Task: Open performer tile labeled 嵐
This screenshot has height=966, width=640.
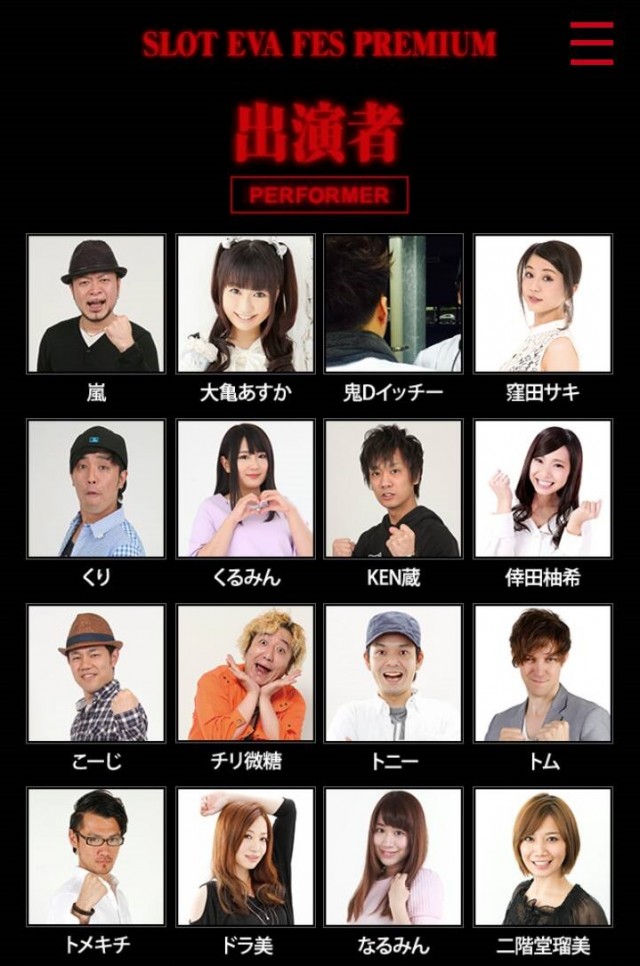Action: pyautogui.click(x=96, y=304)
